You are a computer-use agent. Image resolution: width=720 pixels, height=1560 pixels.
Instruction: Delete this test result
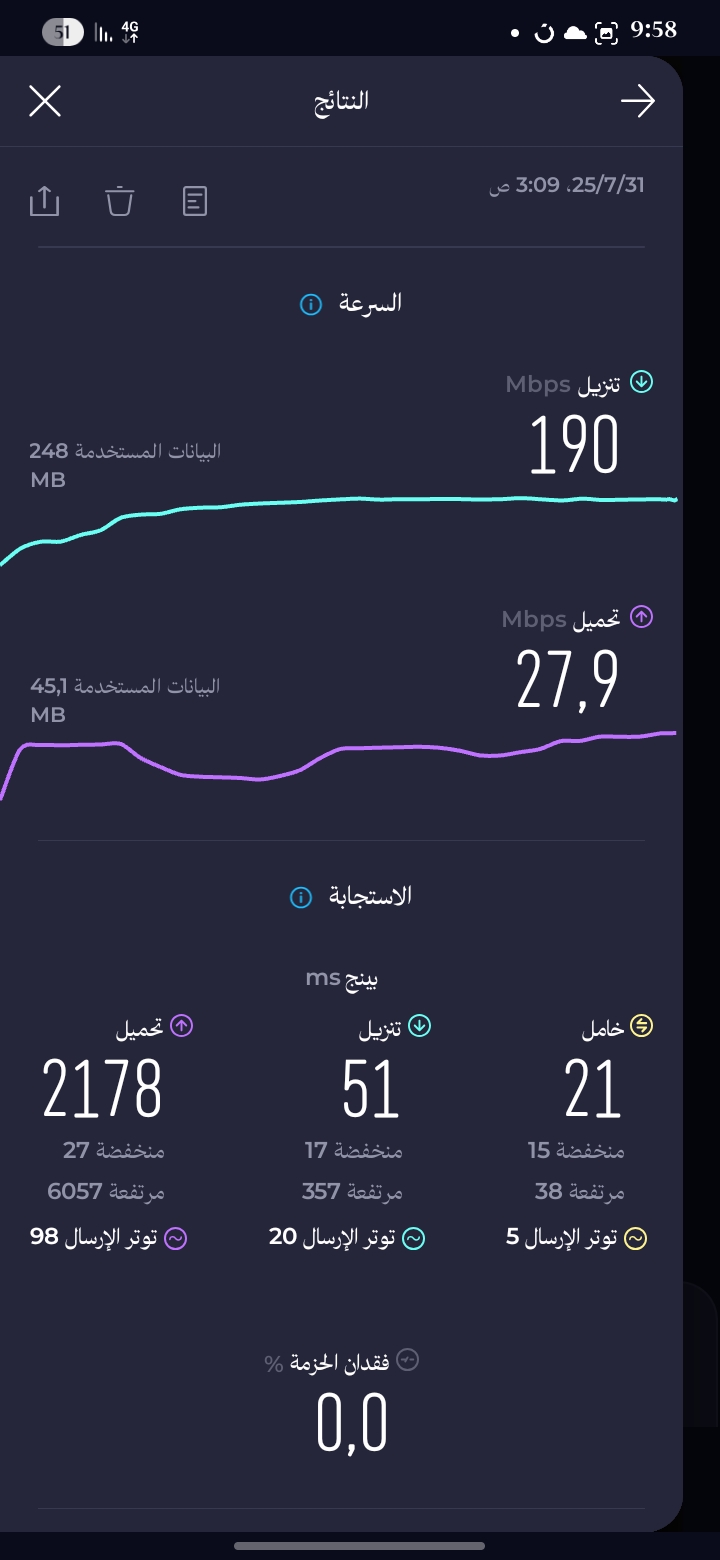[119, 201]
